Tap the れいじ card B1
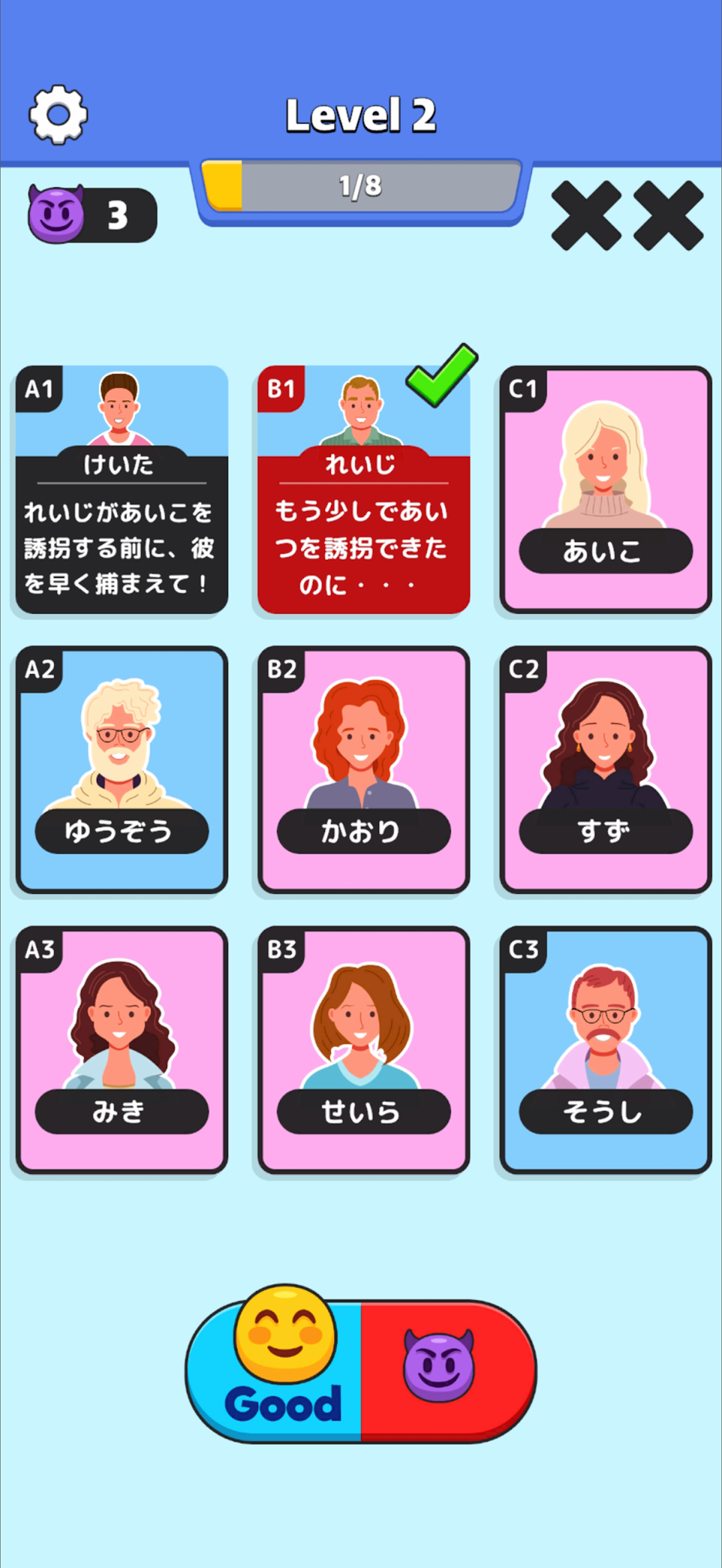Screen dimensions: 722x1568 coord(364,489)
